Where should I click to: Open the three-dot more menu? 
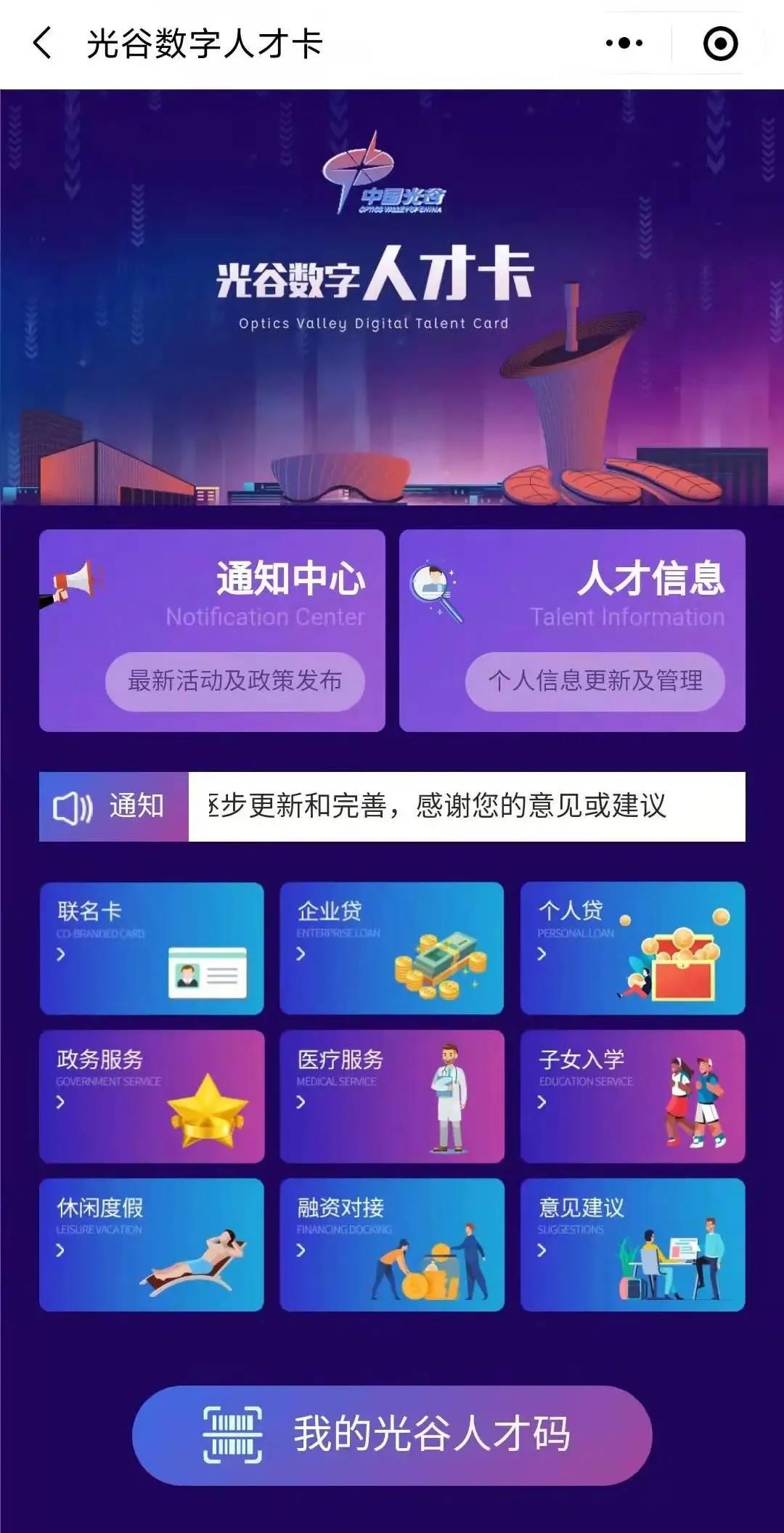[624, 44]
